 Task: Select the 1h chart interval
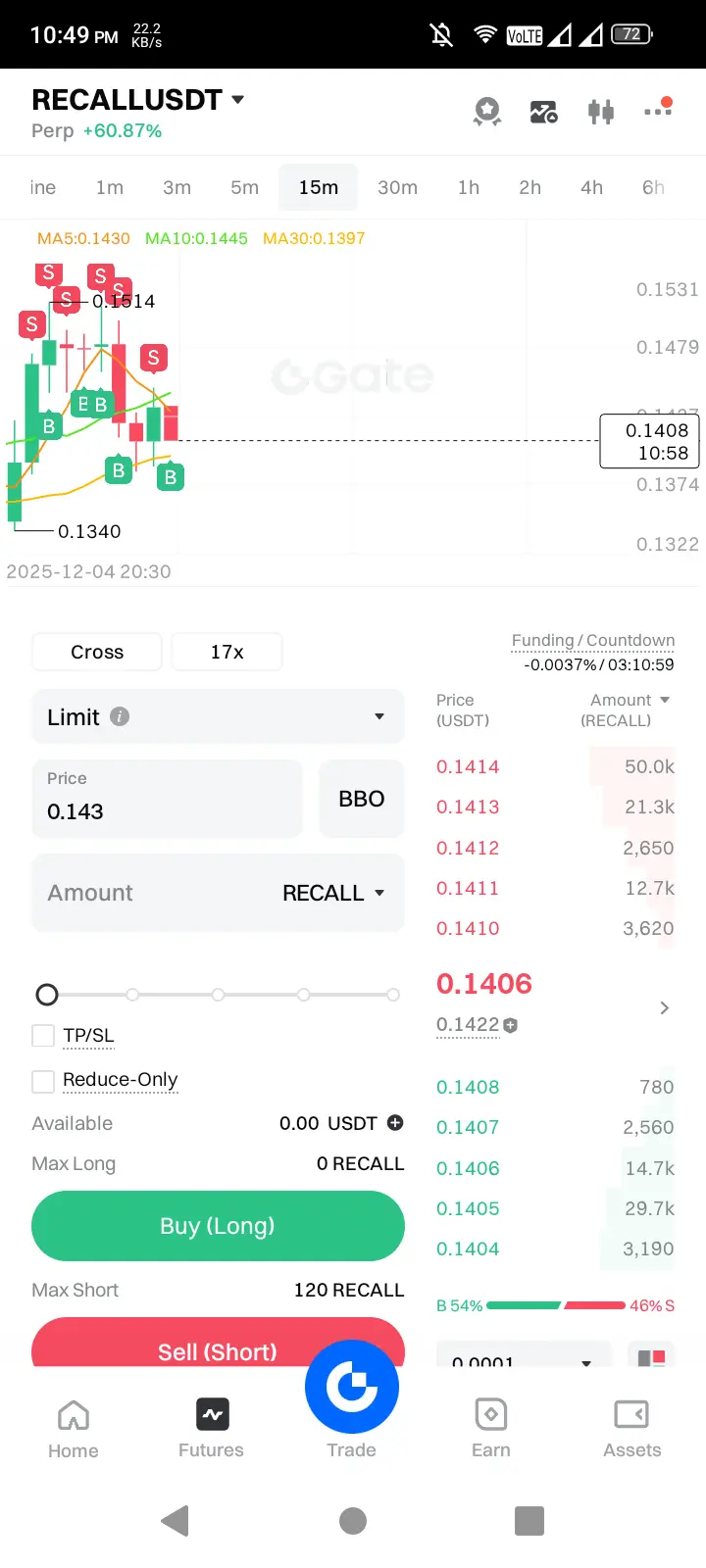pyautogui.click(x=469, y=187)
